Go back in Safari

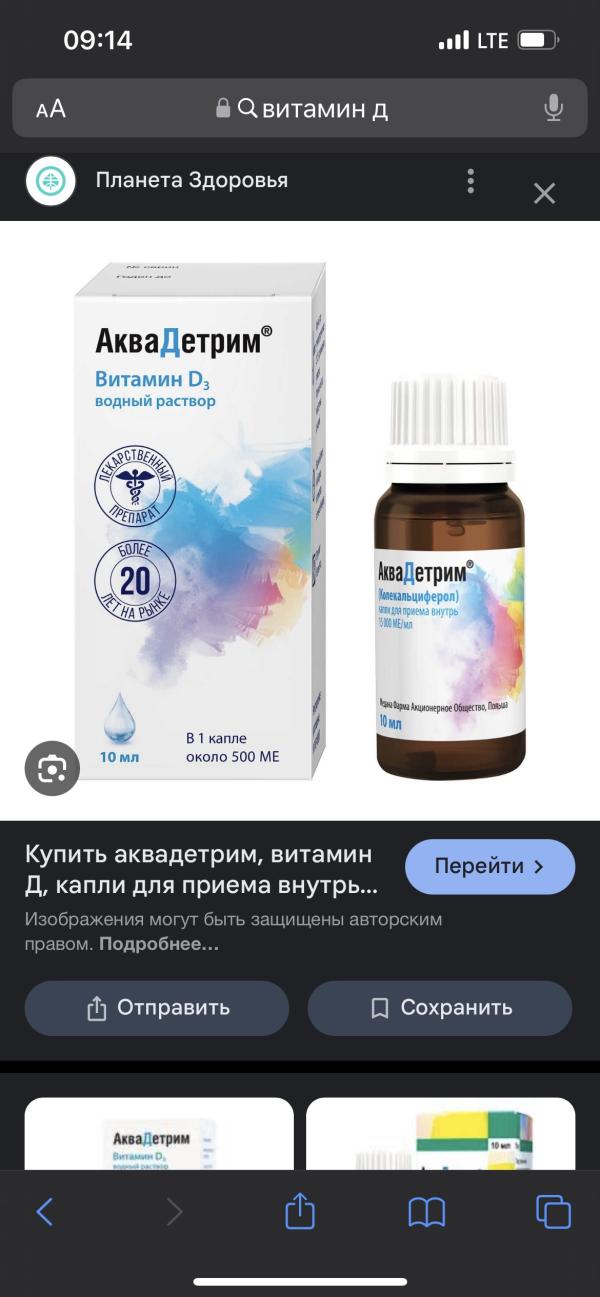pyautogui.click(x=45, y=1212)
